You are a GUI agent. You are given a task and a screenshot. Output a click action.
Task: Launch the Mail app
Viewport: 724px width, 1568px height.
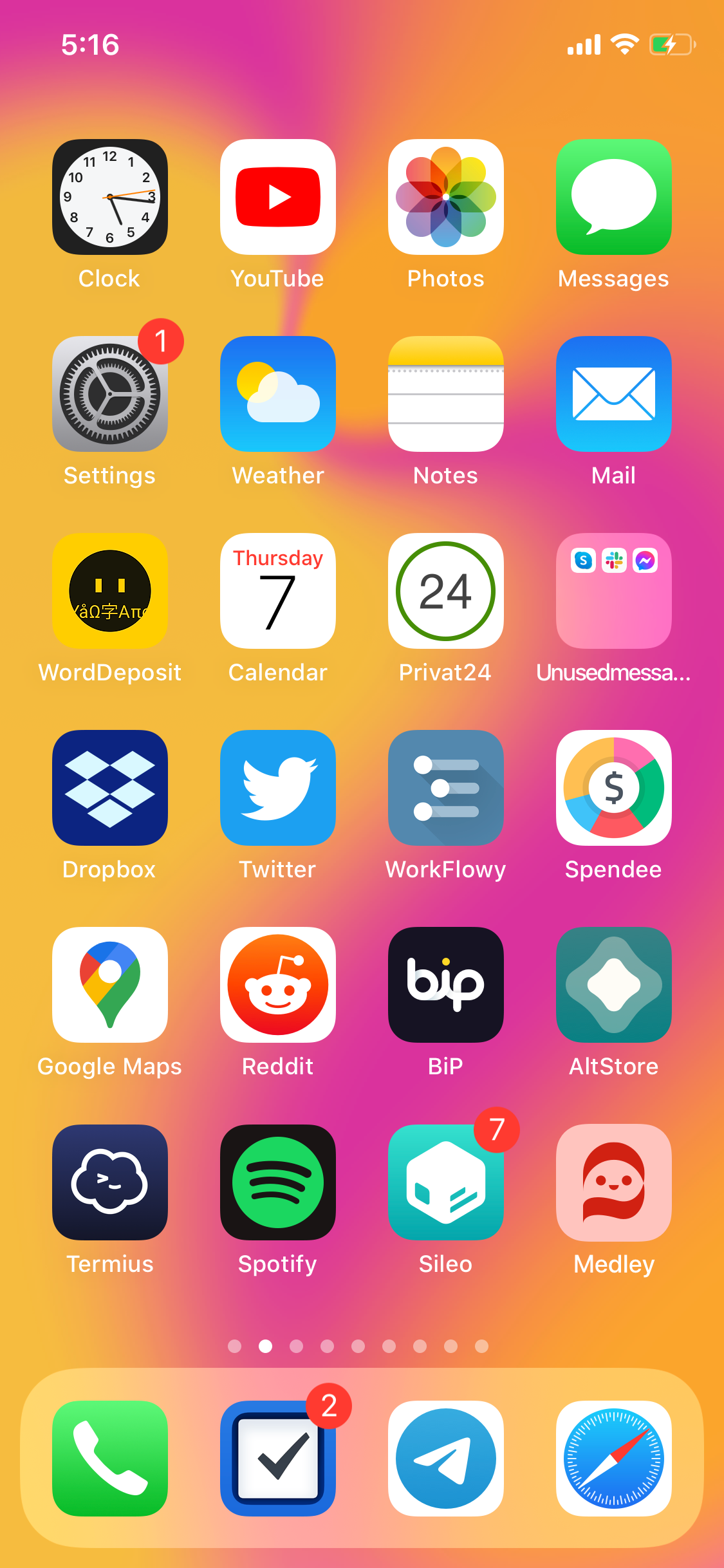pos(614,394)
